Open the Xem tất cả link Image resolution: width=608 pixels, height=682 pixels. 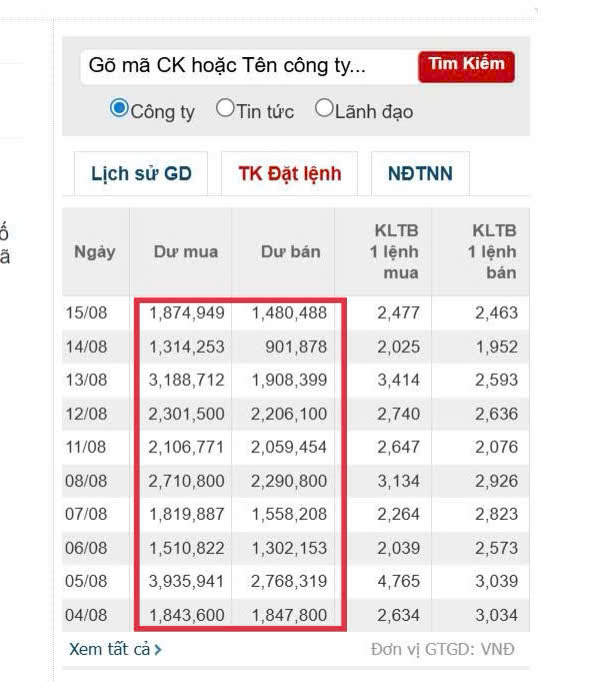click(115, 649)
